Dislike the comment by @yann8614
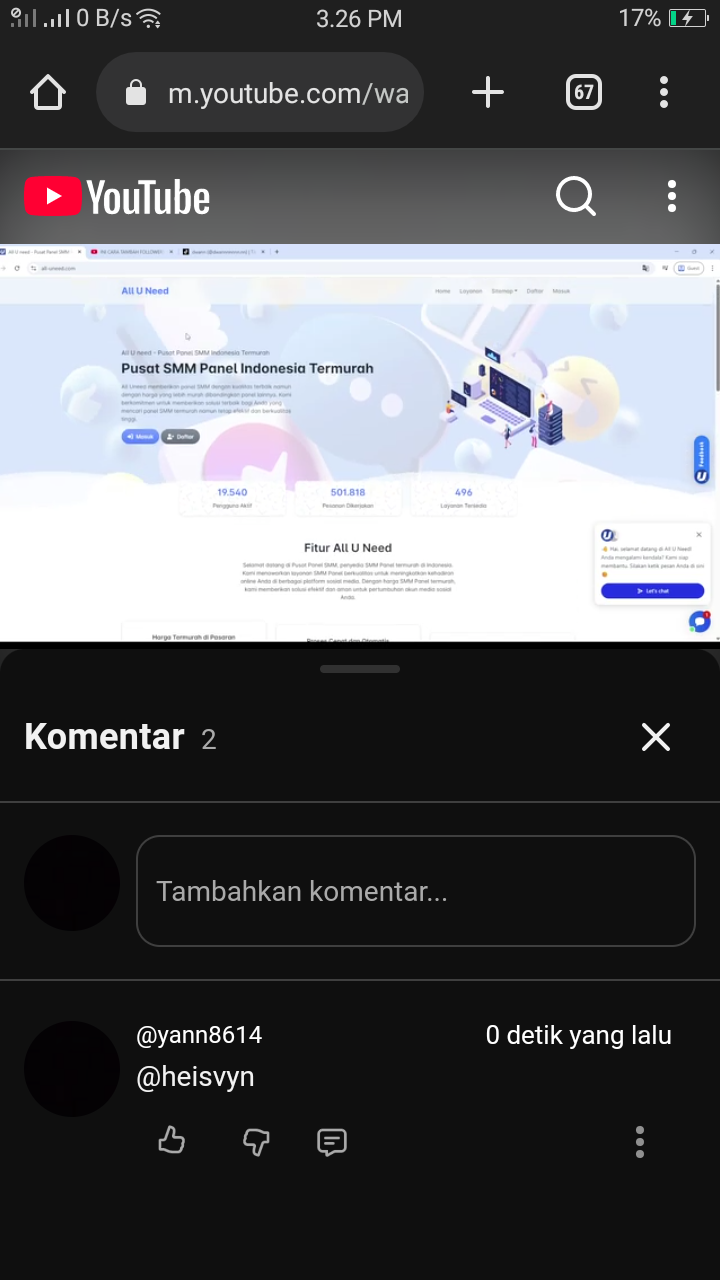The height and width of the screenshot is (1280, 720). pos(257,1141)
